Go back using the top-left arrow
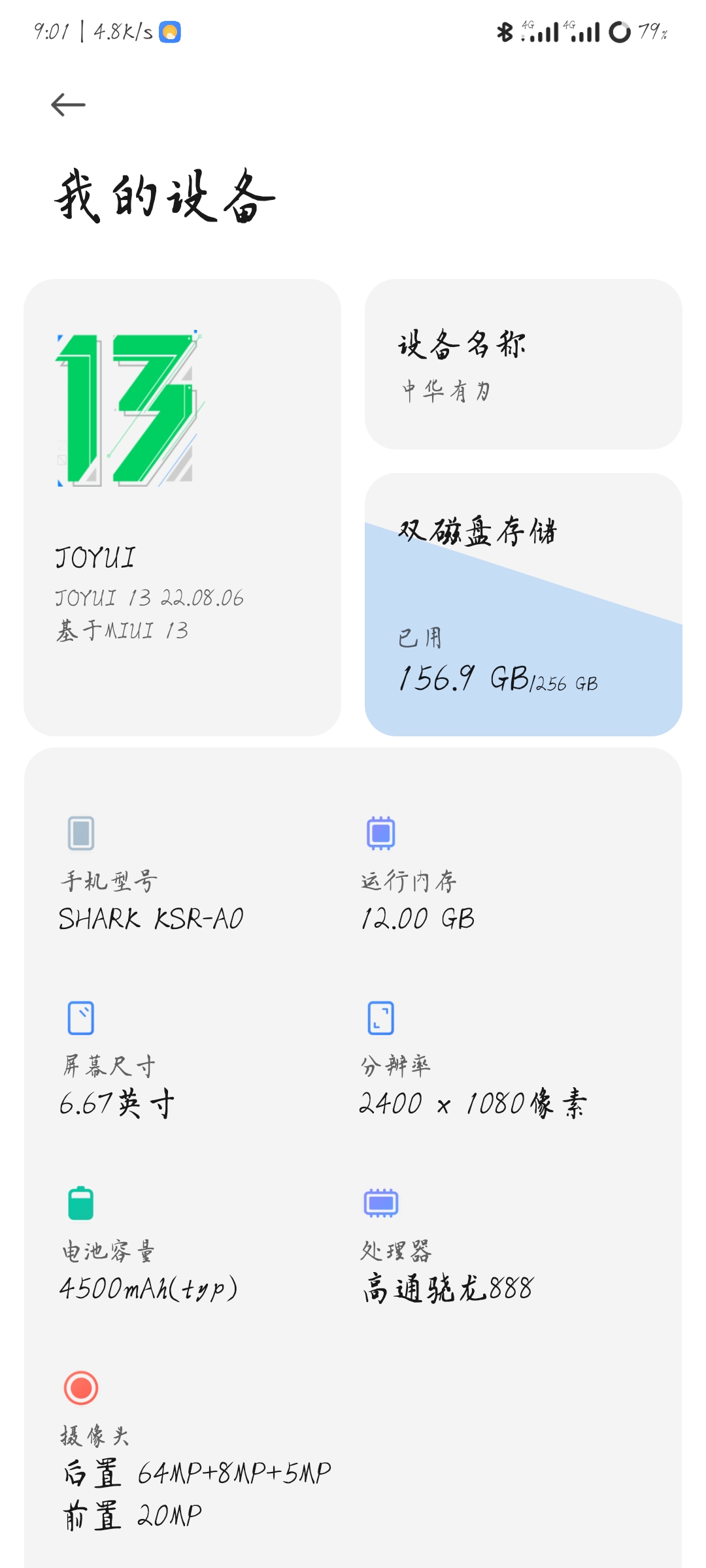 coord(68,105)
